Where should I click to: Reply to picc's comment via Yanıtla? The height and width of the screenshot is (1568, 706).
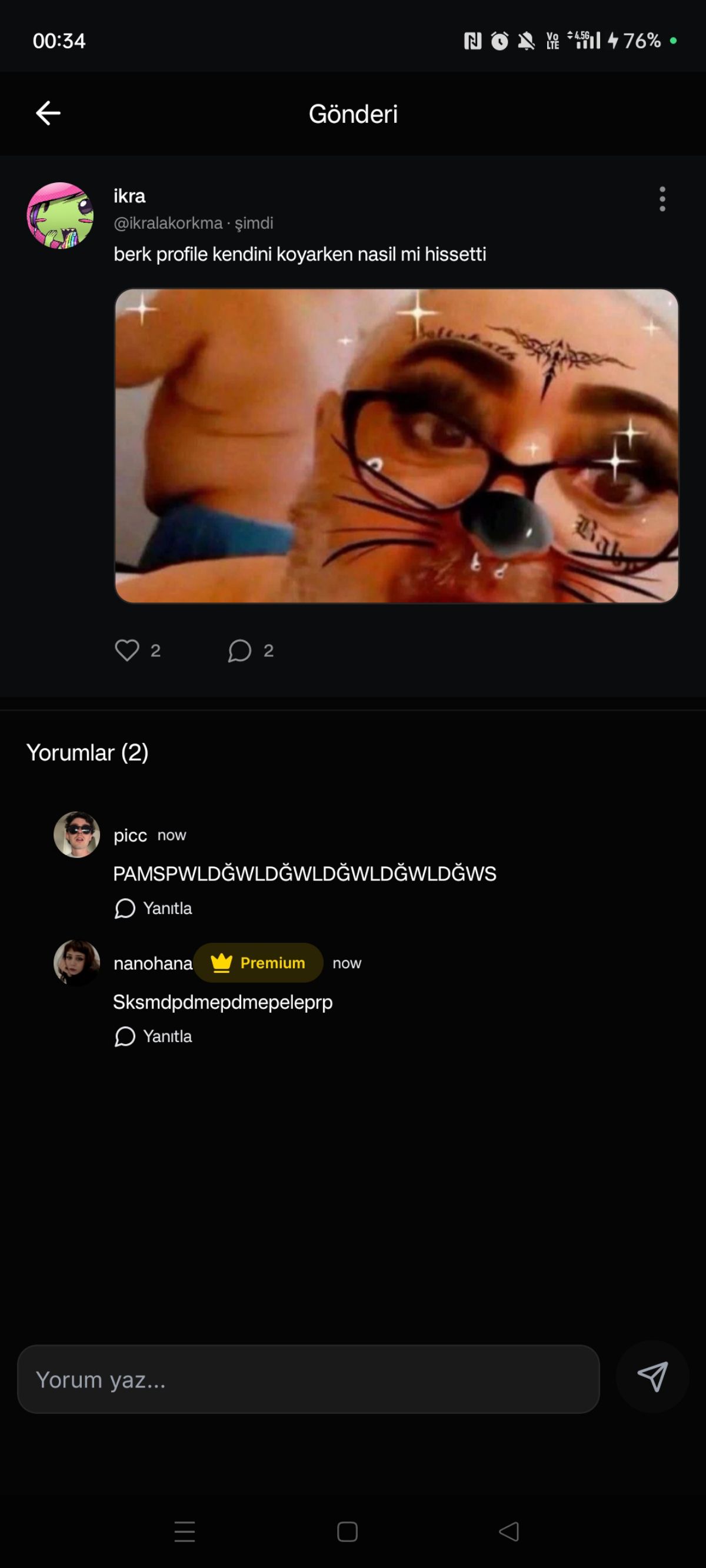pos(154,908)
